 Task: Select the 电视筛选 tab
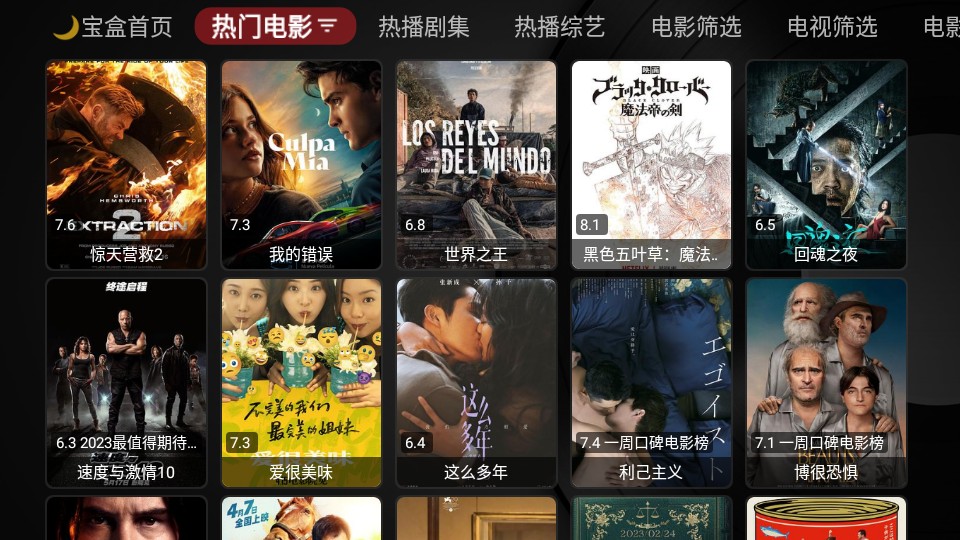point(832,27)
